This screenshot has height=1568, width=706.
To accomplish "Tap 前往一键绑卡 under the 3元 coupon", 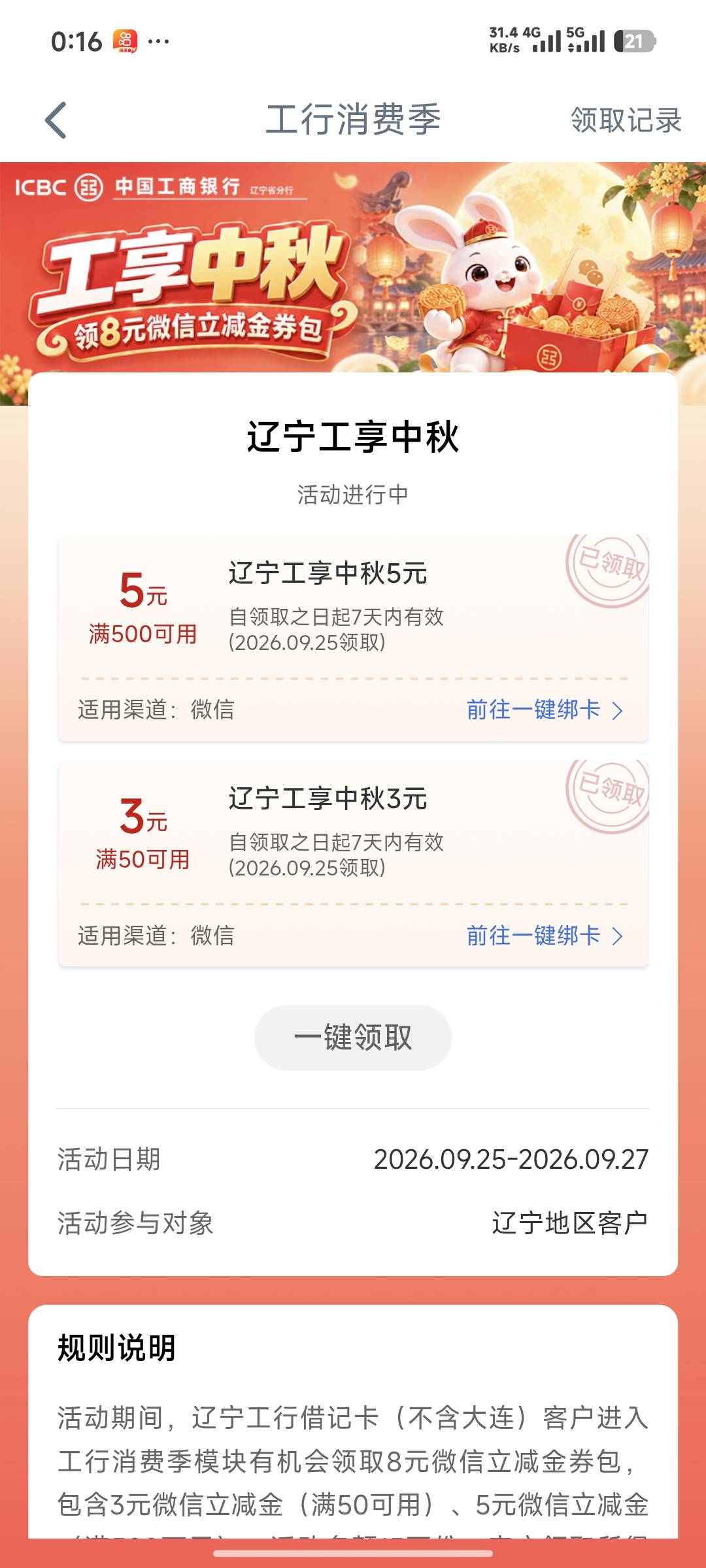I will tap(545, 936).
